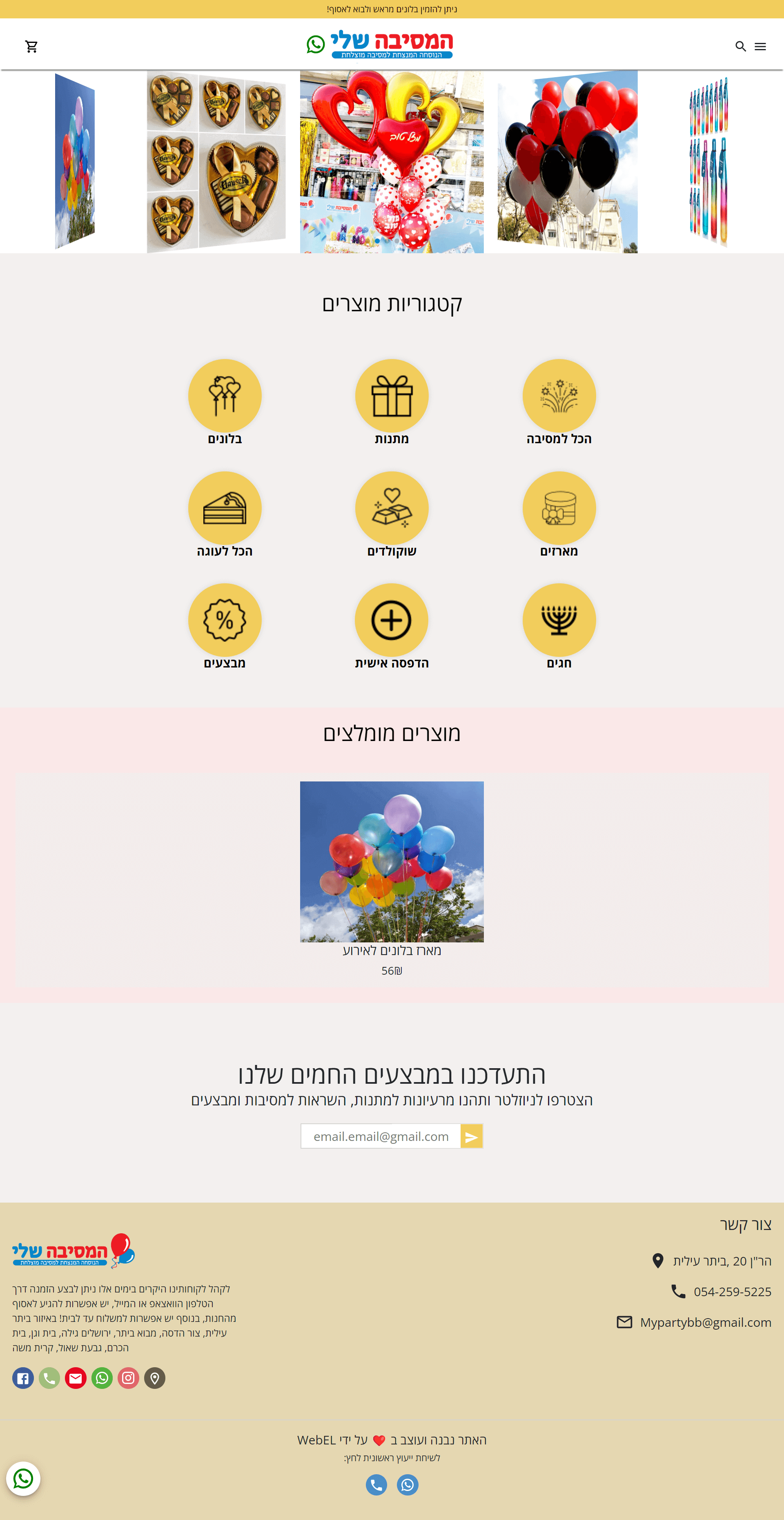
Task: Open the חגים category
Action: click(559, 626)
